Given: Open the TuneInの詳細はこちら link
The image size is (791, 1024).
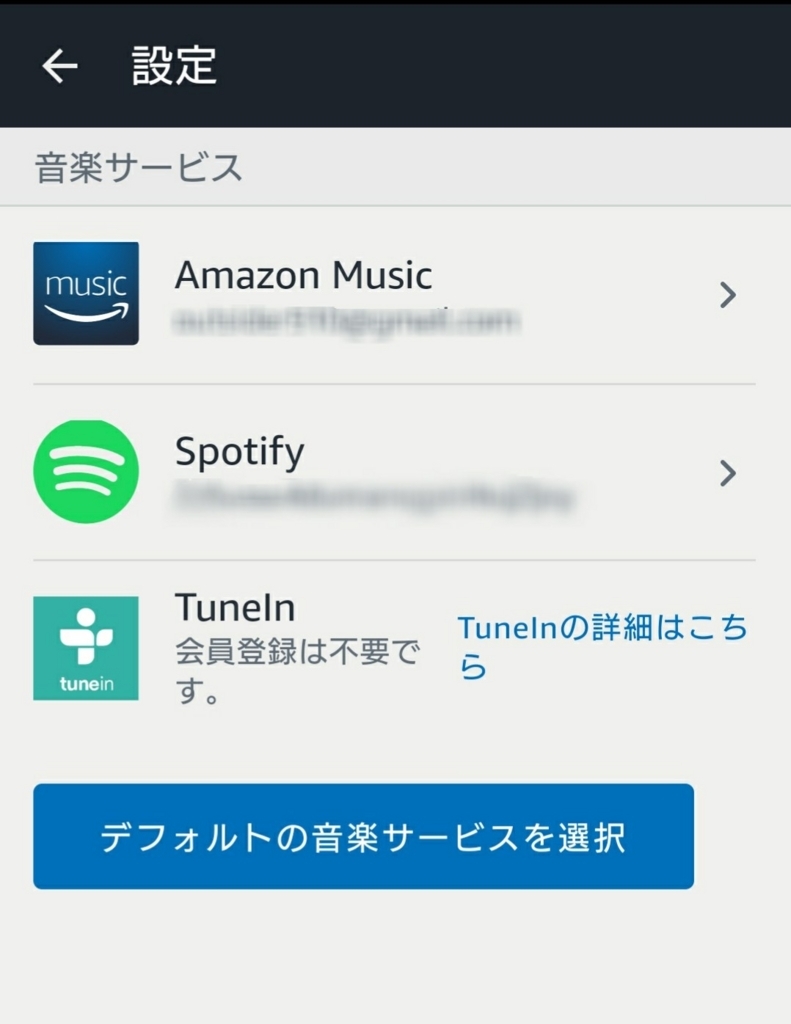Looking at the screenshot, I should point(602,646).
